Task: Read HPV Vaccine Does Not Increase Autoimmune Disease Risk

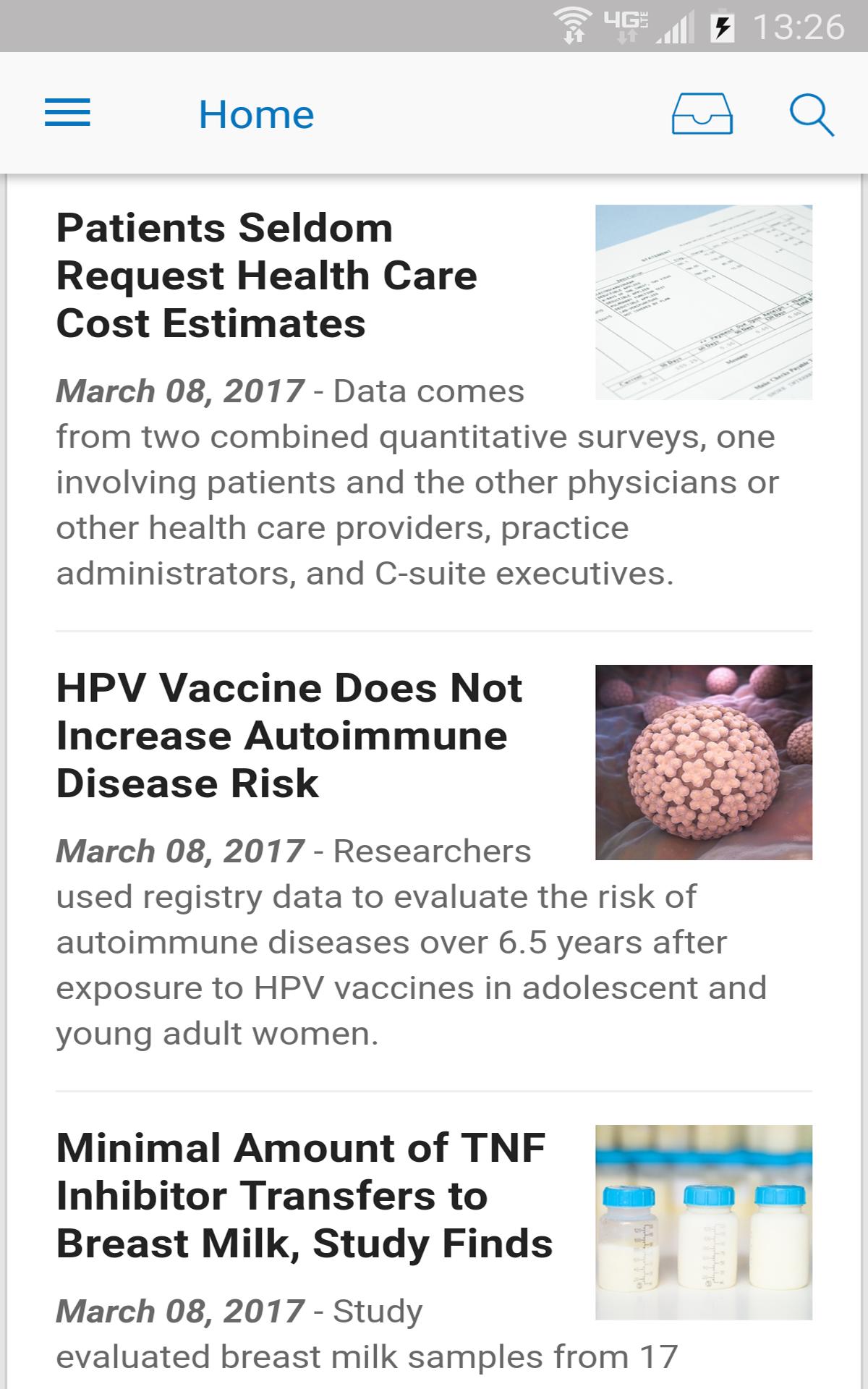Action: click(289, 736)
